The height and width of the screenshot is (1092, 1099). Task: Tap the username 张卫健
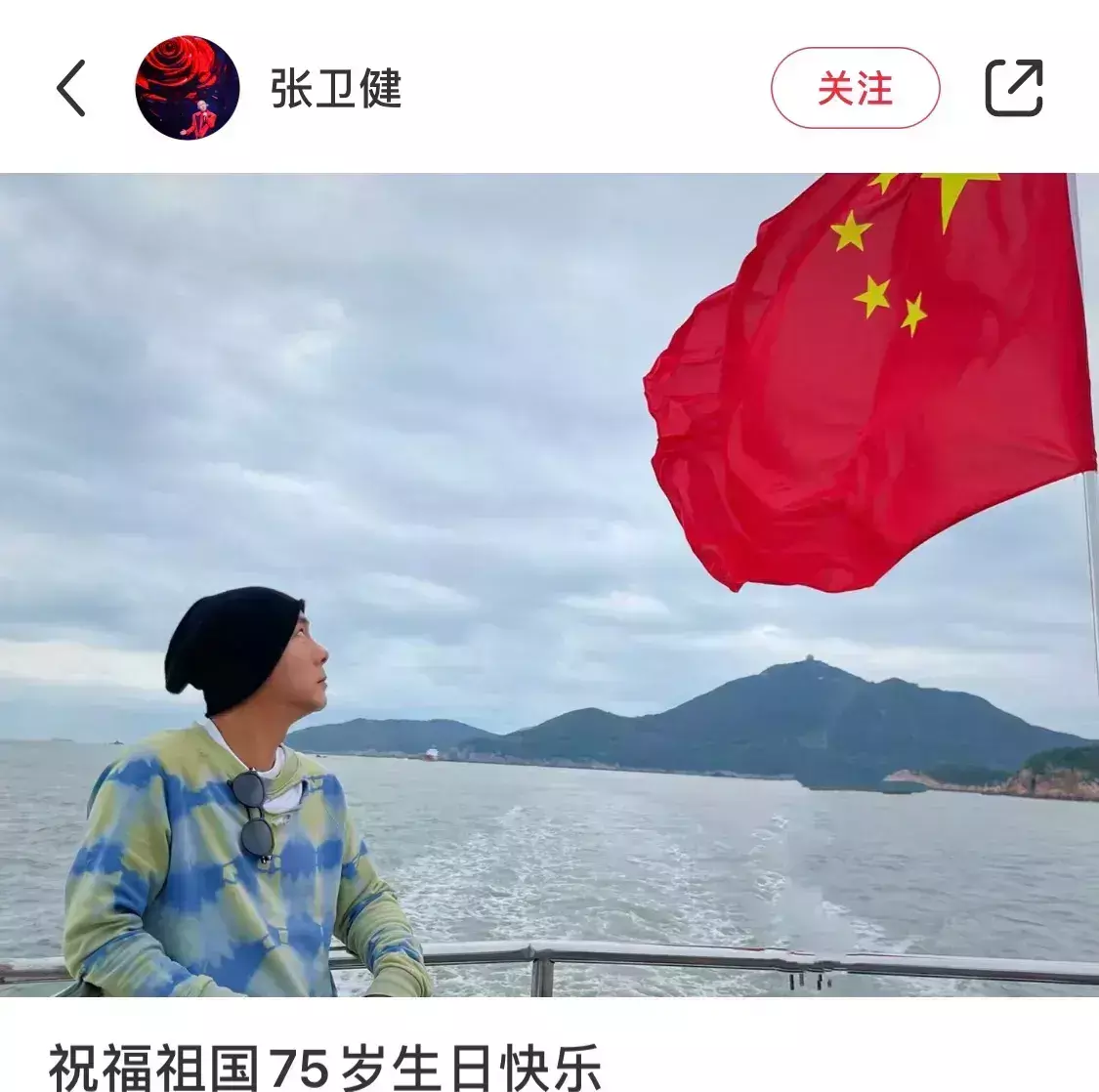pyautogui.click(x=336, y=90)
